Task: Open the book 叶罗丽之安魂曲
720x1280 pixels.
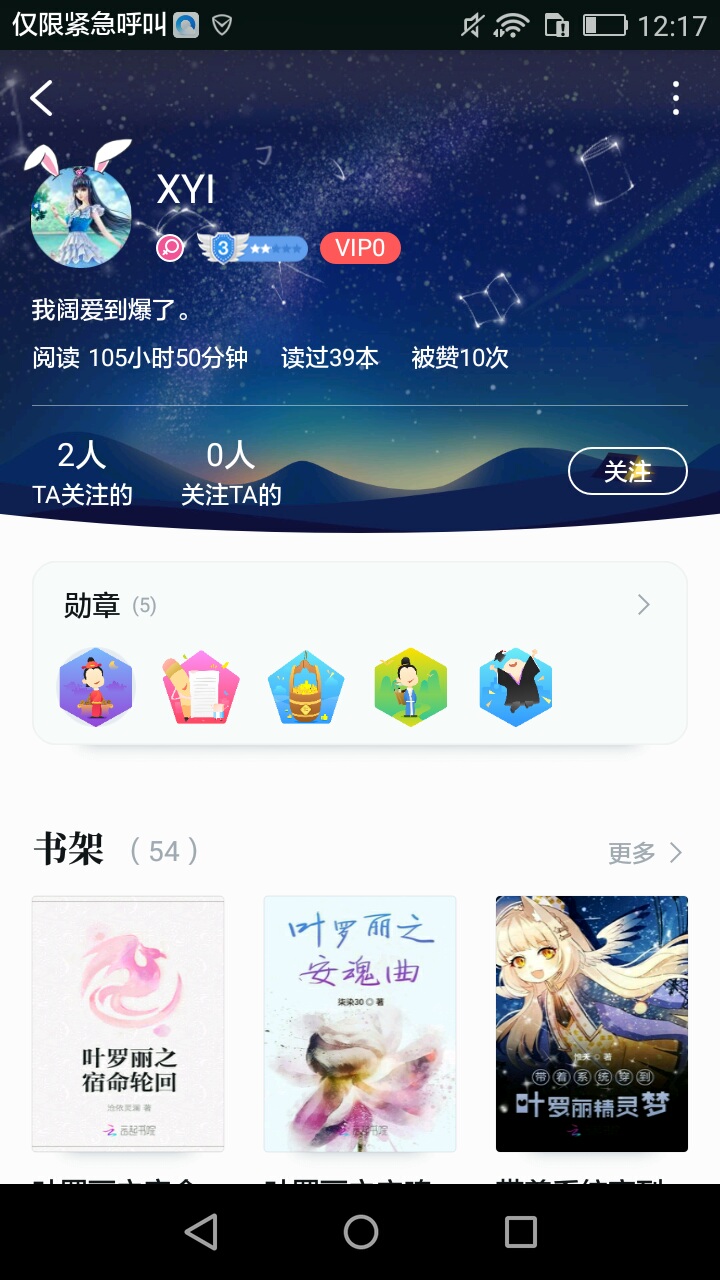Action: [360, 1023]
